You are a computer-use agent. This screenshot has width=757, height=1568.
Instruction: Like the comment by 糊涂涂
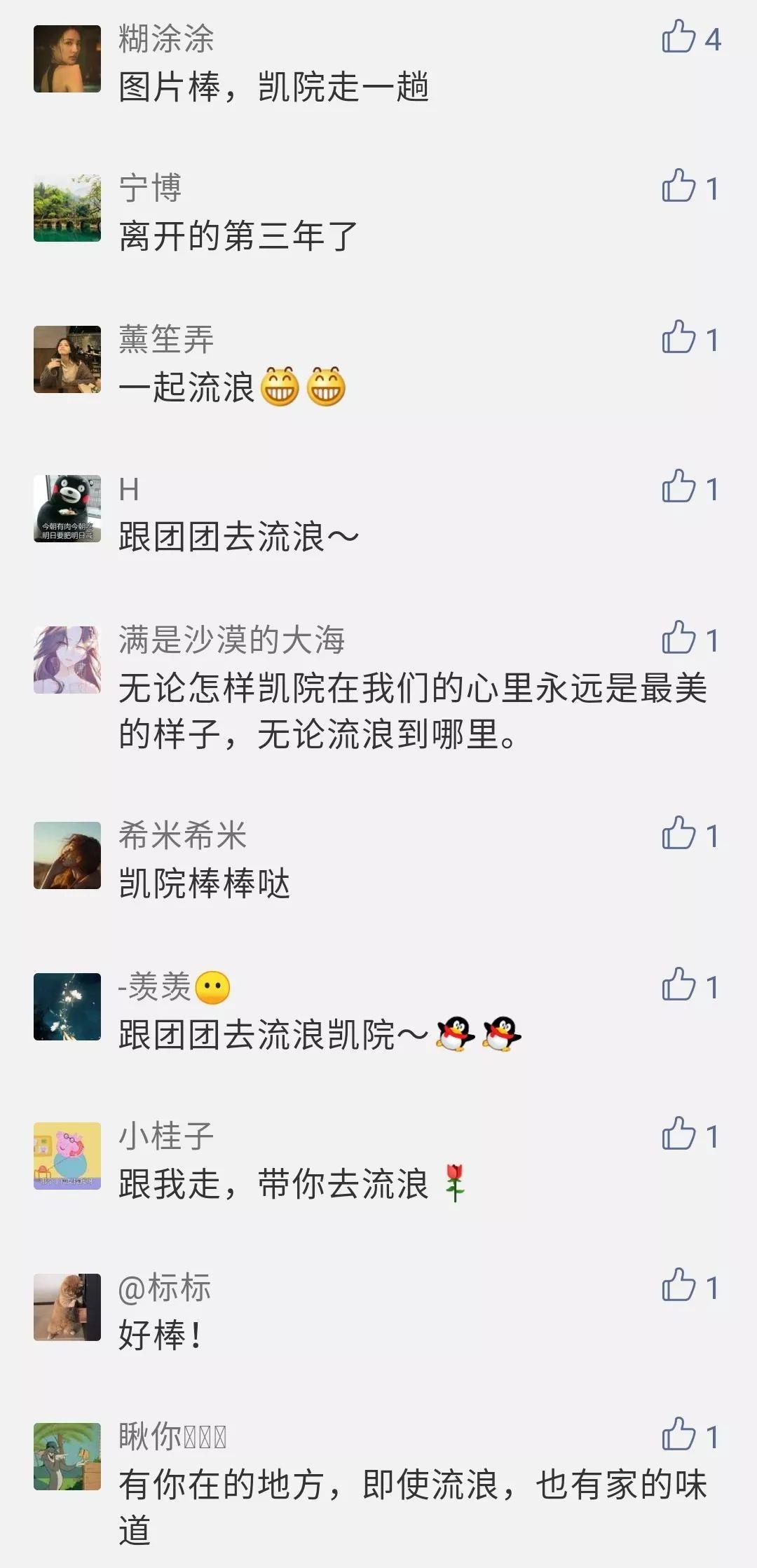(678, 37)
